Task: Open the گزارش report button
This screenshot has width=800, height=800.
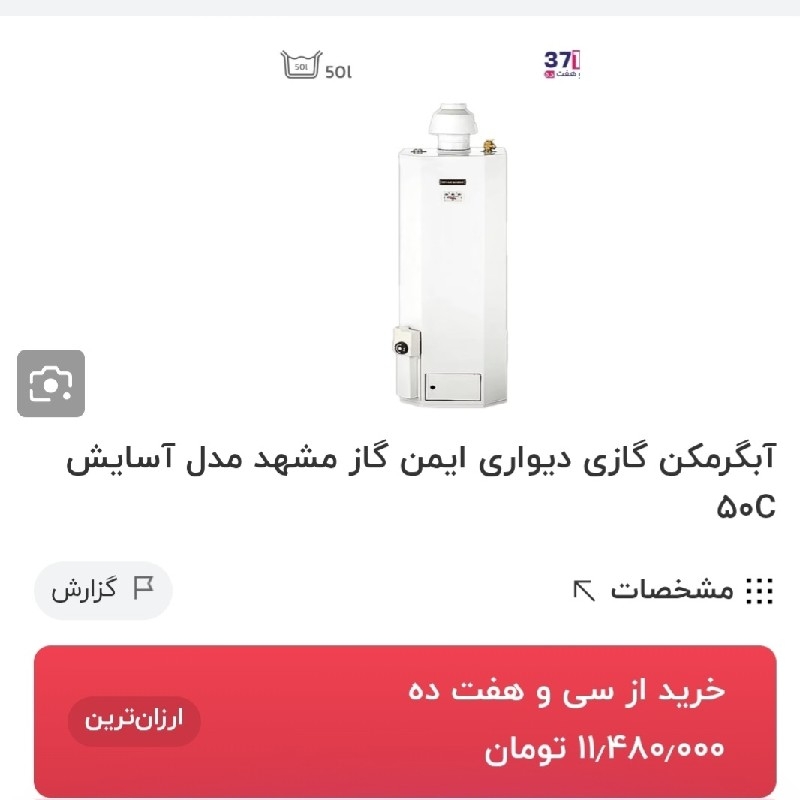Action: point(103,590)
